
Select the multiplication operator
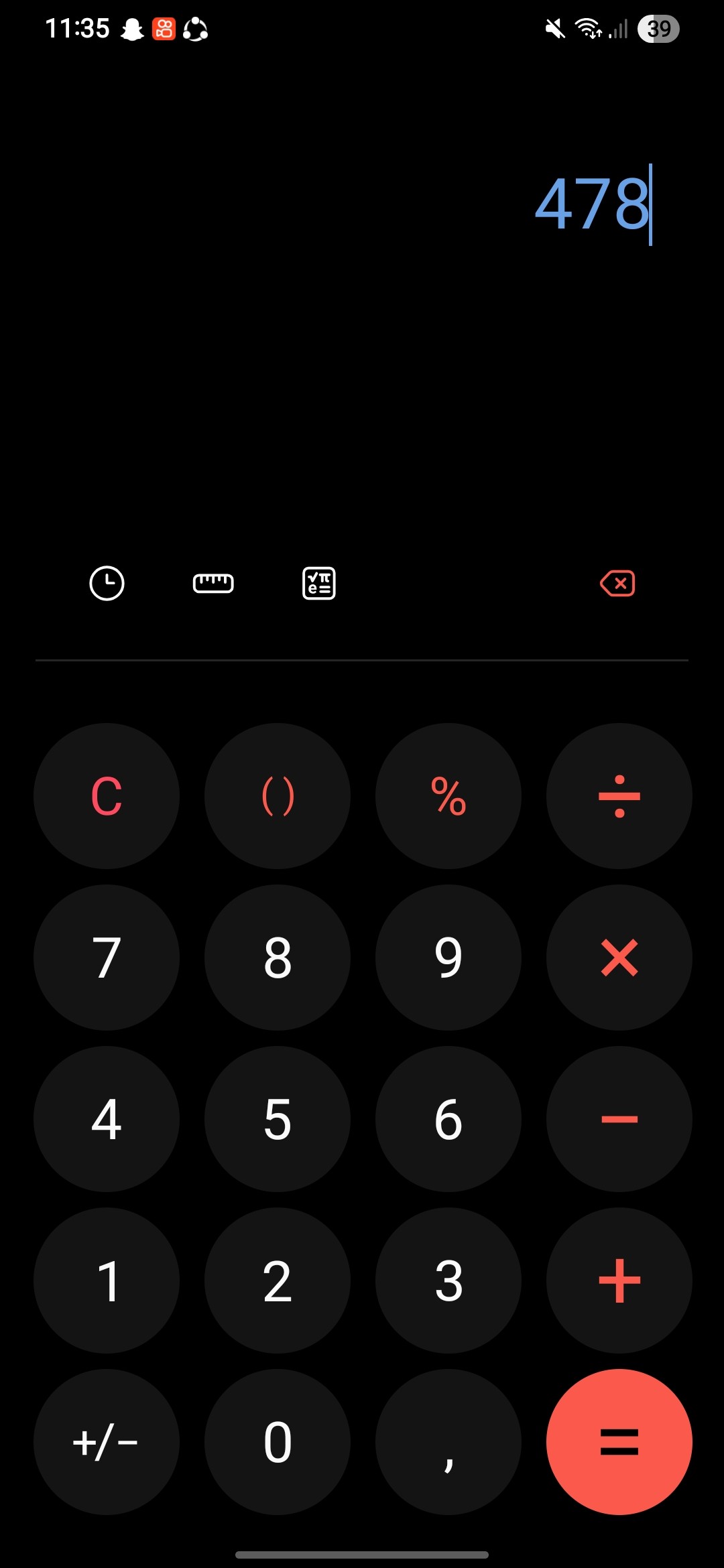[x=619, y=958]
